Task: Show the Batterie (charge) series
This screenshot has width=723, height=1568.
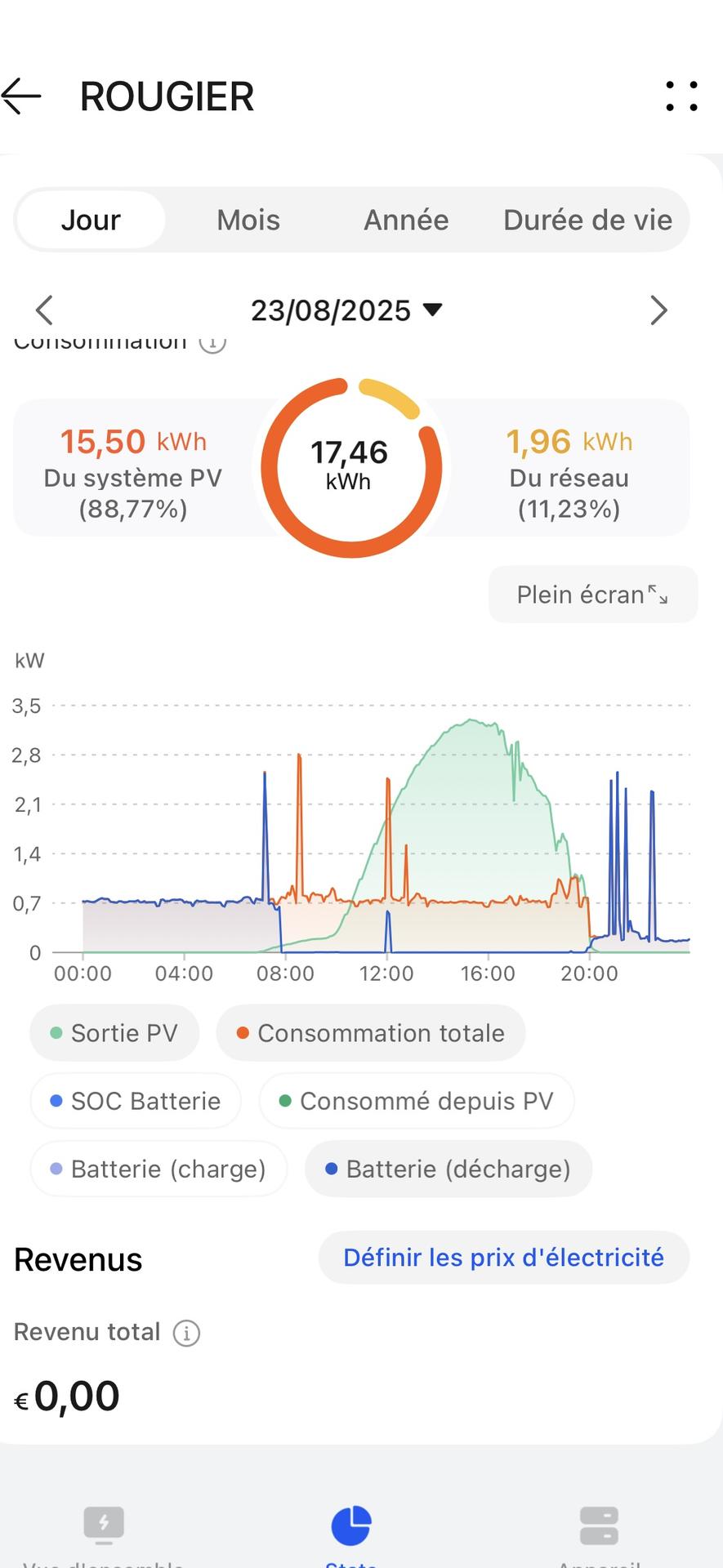Action: 158,1169
